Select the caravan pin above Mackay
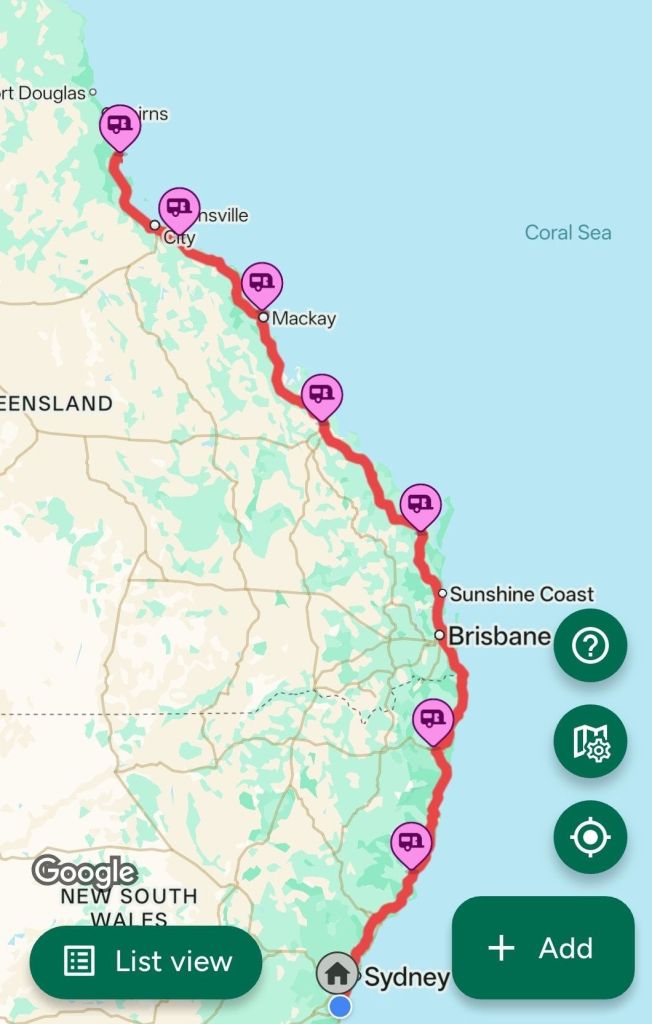 pyautogui.click(x=261, y=283)
